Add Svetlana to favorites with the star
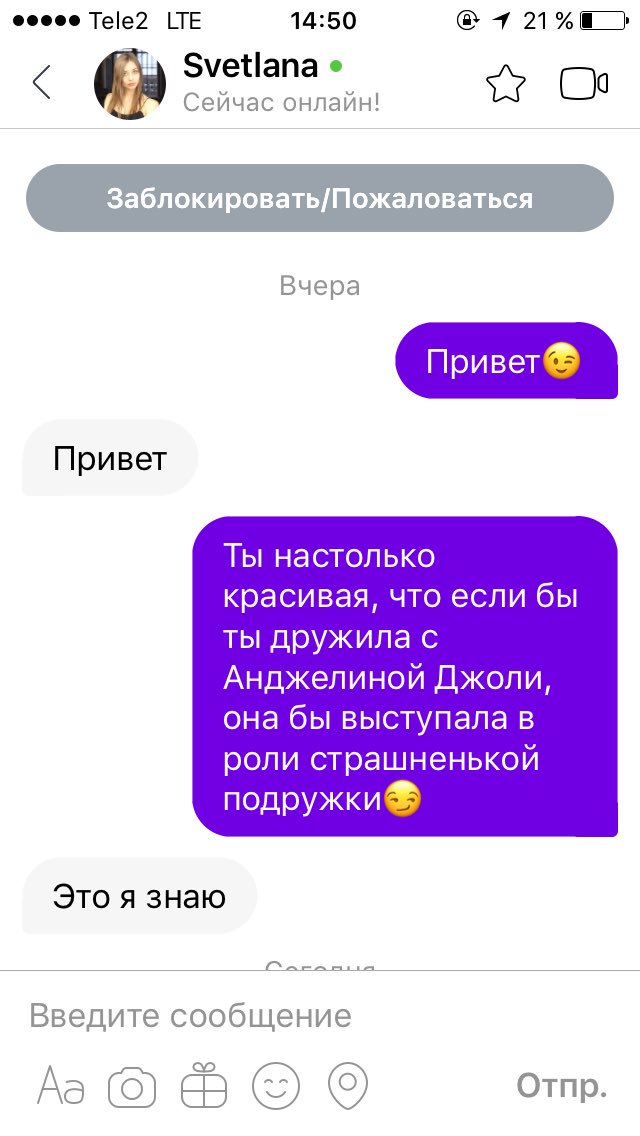Image resolution: width=640 pixels, height=1136 pixels. (x=506, y=84)
